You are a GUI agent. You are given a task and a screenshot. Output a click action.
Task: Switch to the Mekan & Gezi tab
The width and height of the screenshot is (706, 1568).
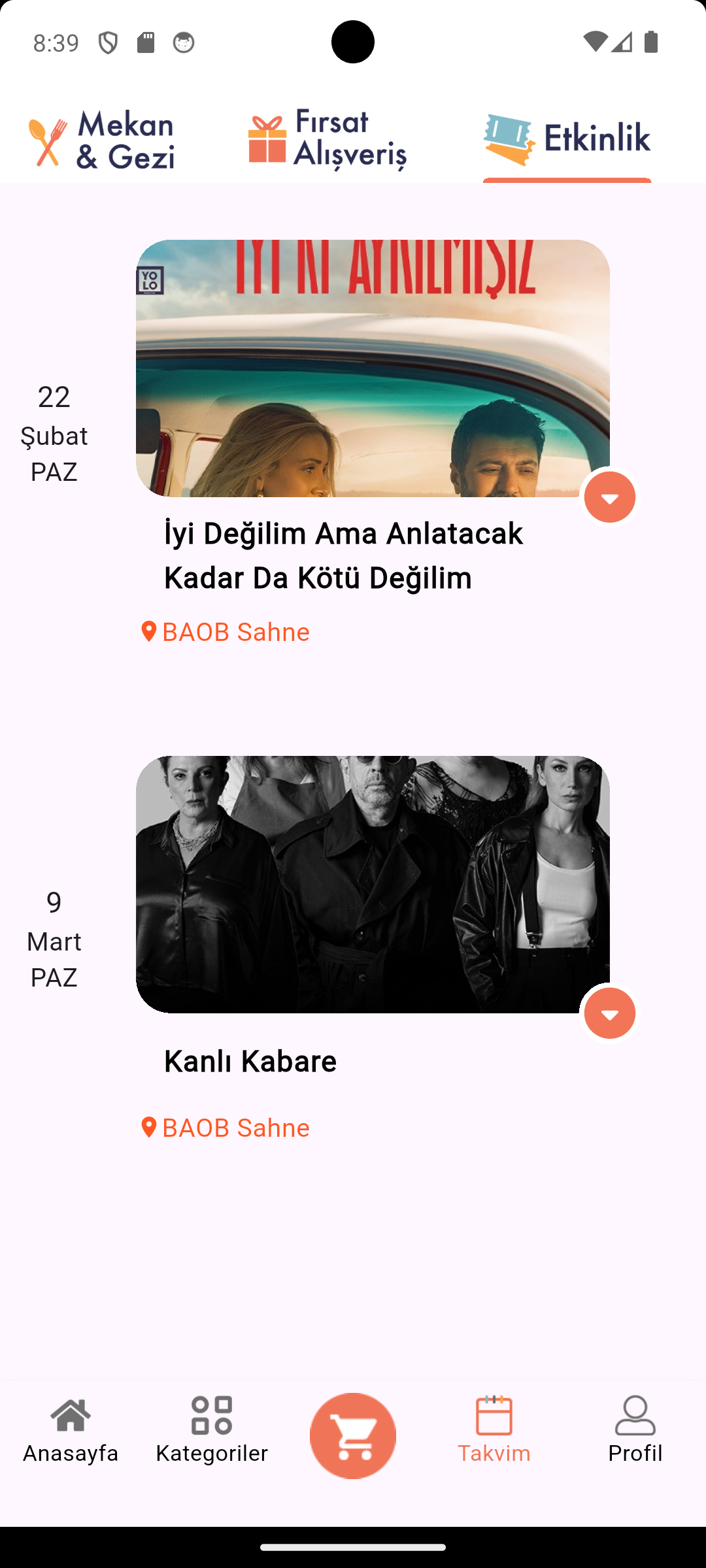click(102, 140)
